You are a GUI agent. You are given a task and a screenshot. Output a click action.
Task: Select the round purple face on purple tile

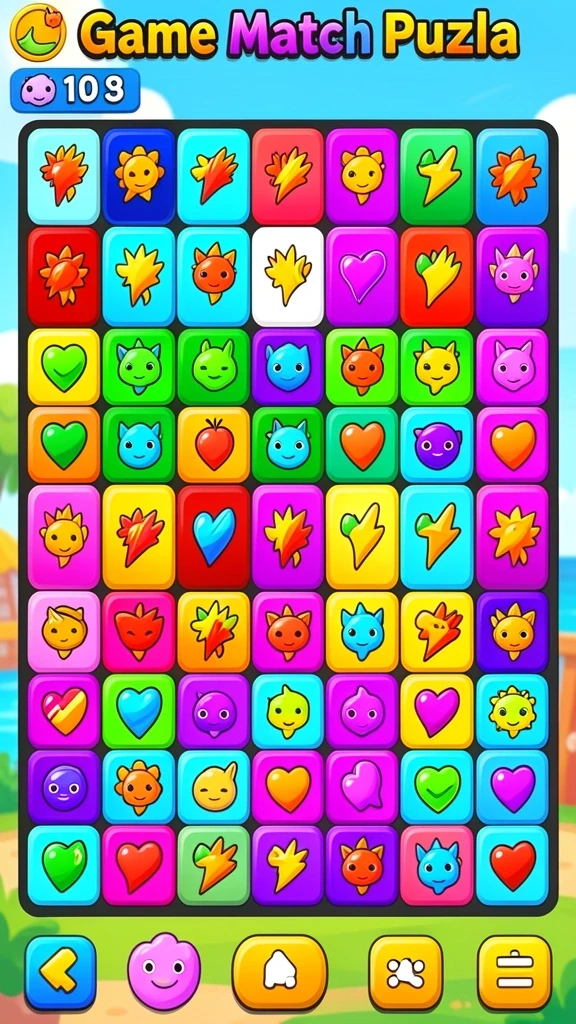coord(63,786)
